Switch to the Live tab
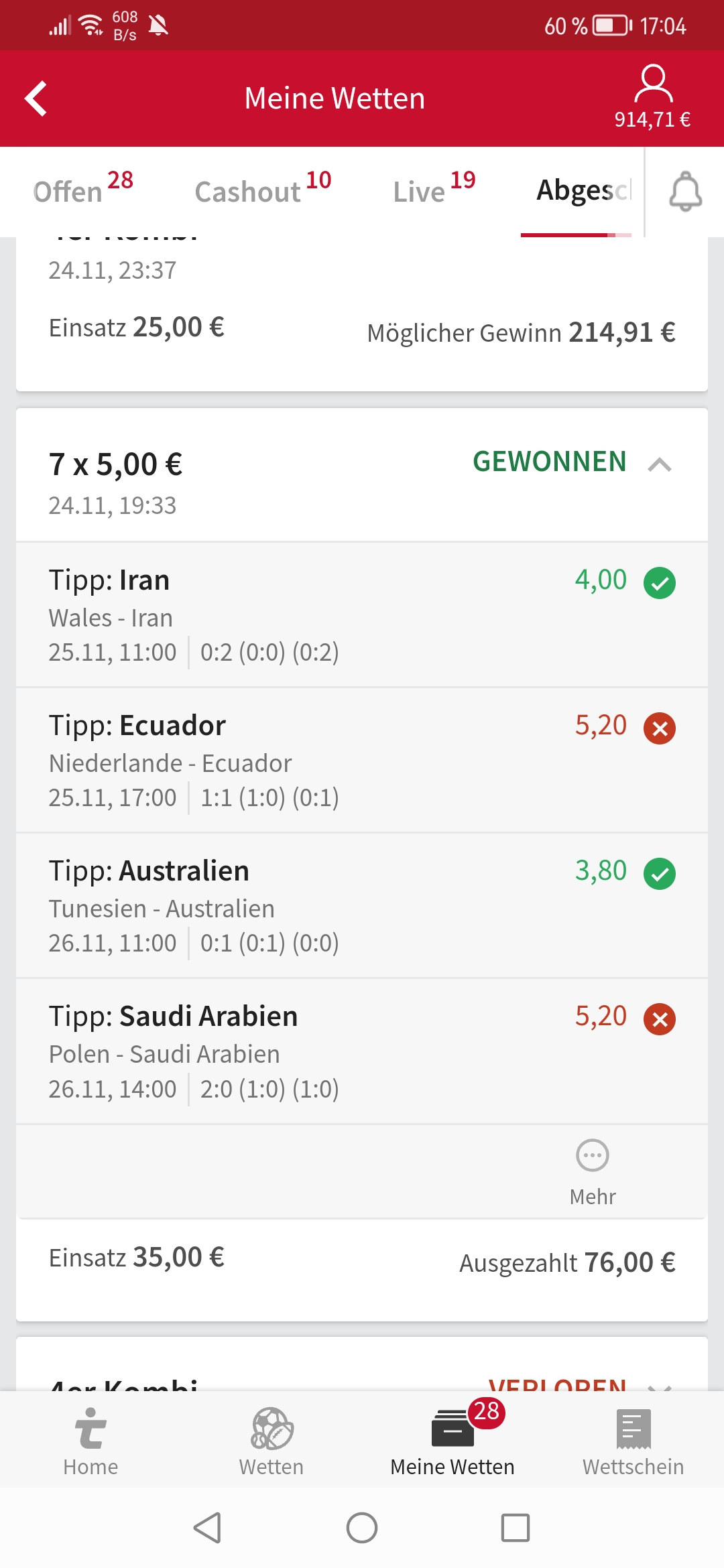The image size is (724, 1568). [x=434, y=192]
